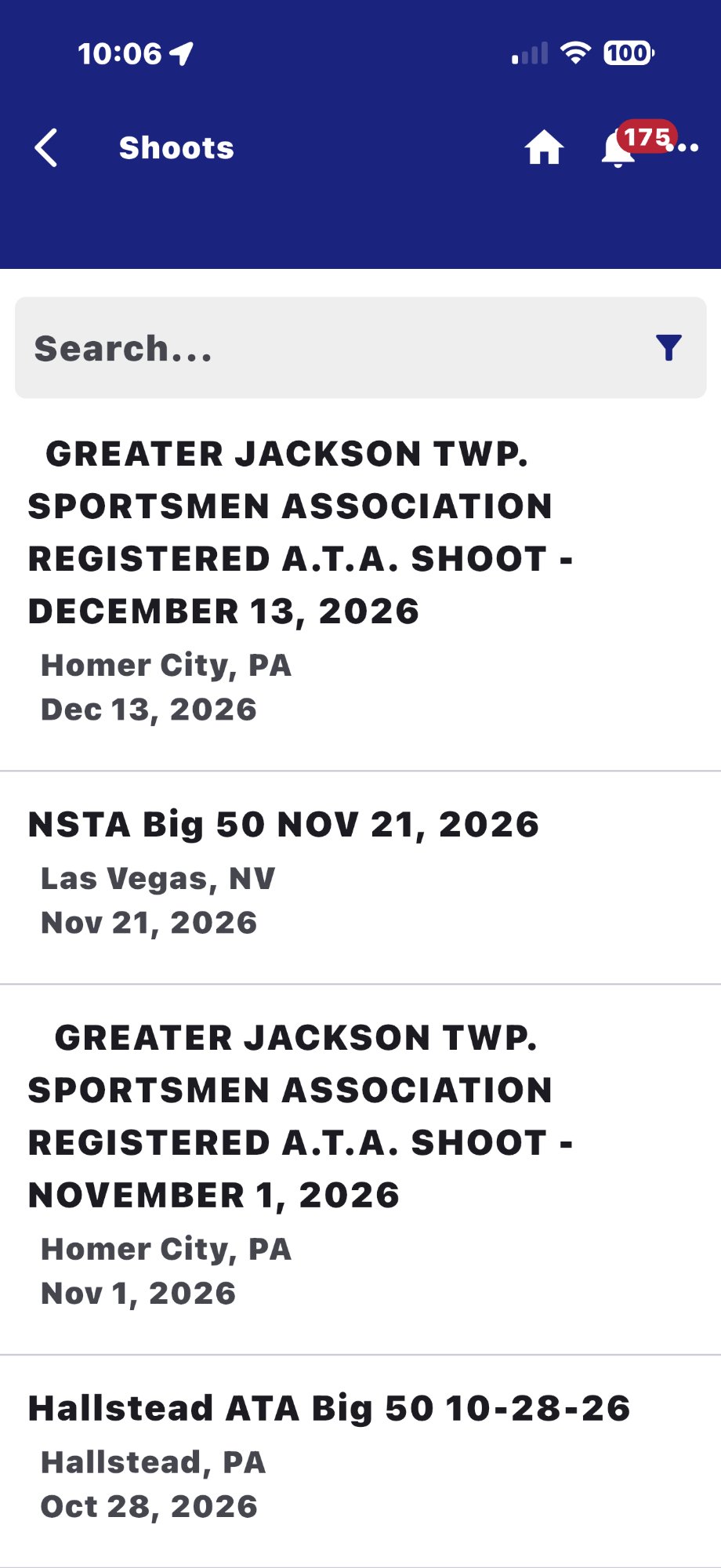Open Hallstead ATA Big 50 shoot details
The height and width of the screenshot is (1568, 721).
point(329,1455)
